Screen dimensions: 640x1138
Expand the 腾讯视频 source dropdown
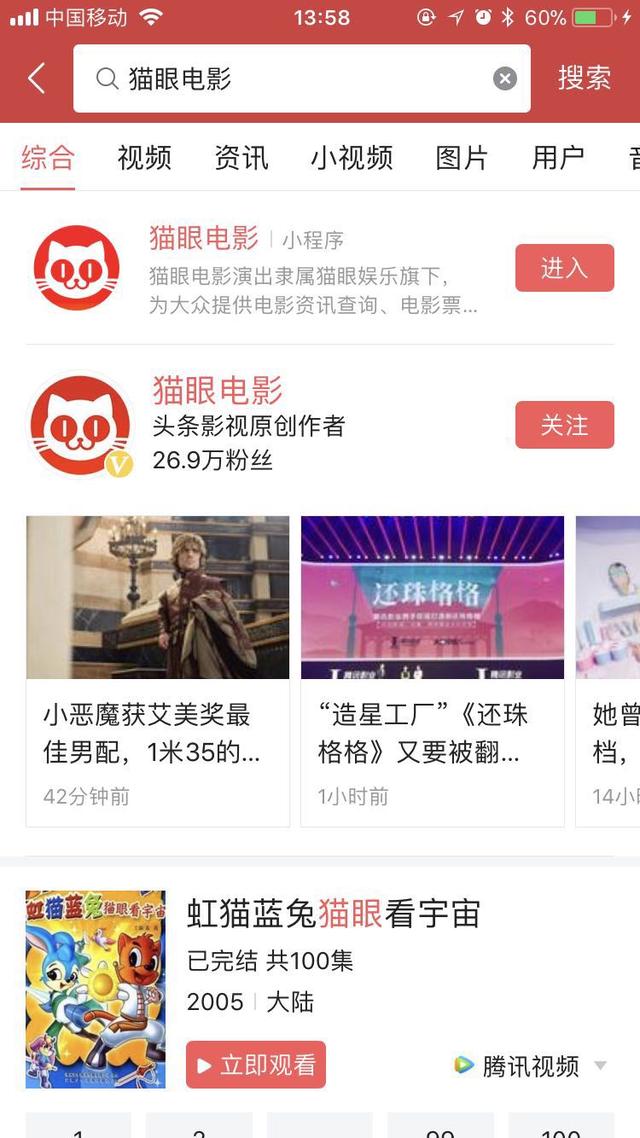[600, 1065]
